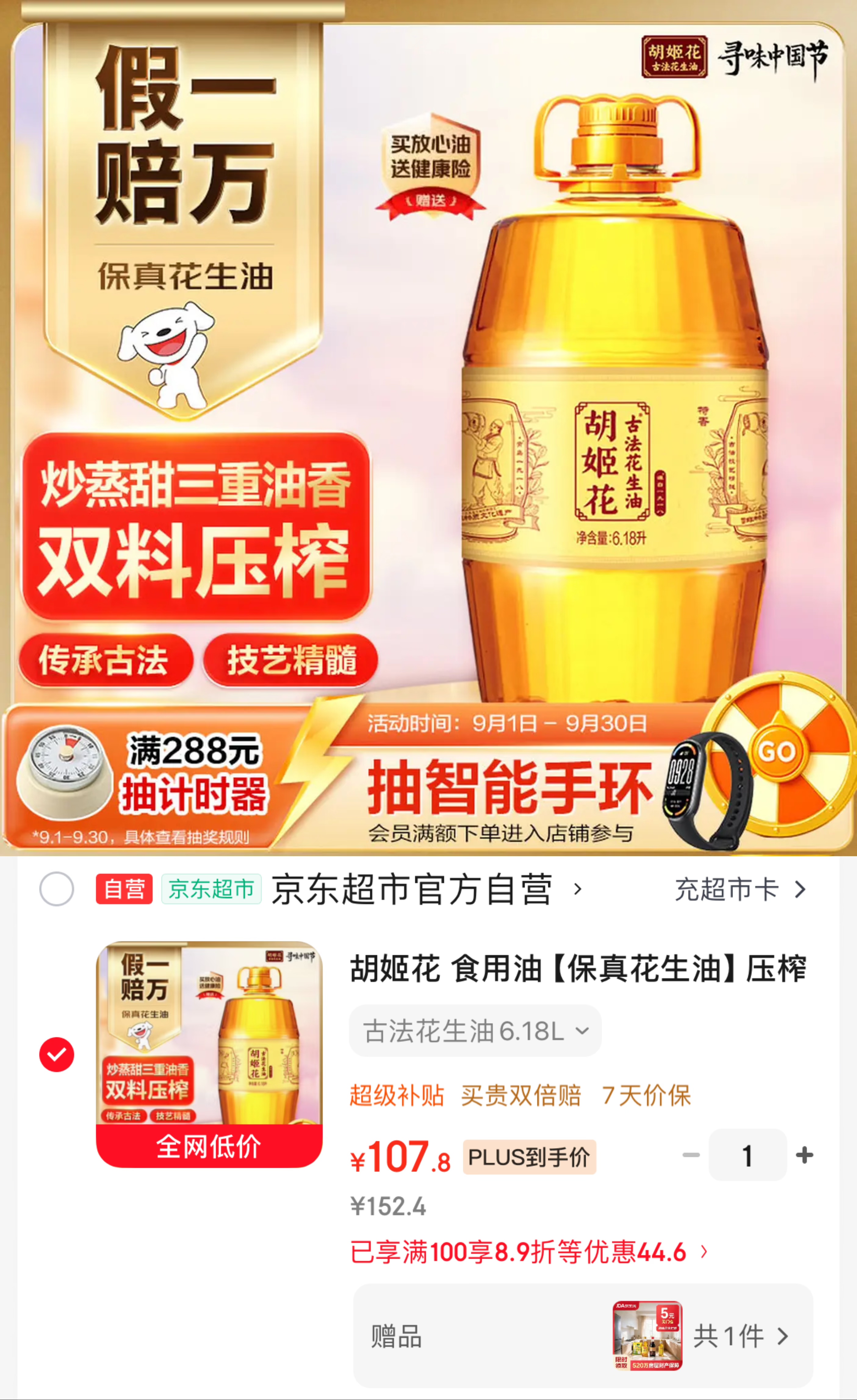Uncheck the 胡姬花 peanut oil item
This screenshot has height=1400, width=857.
point(57,1055)
